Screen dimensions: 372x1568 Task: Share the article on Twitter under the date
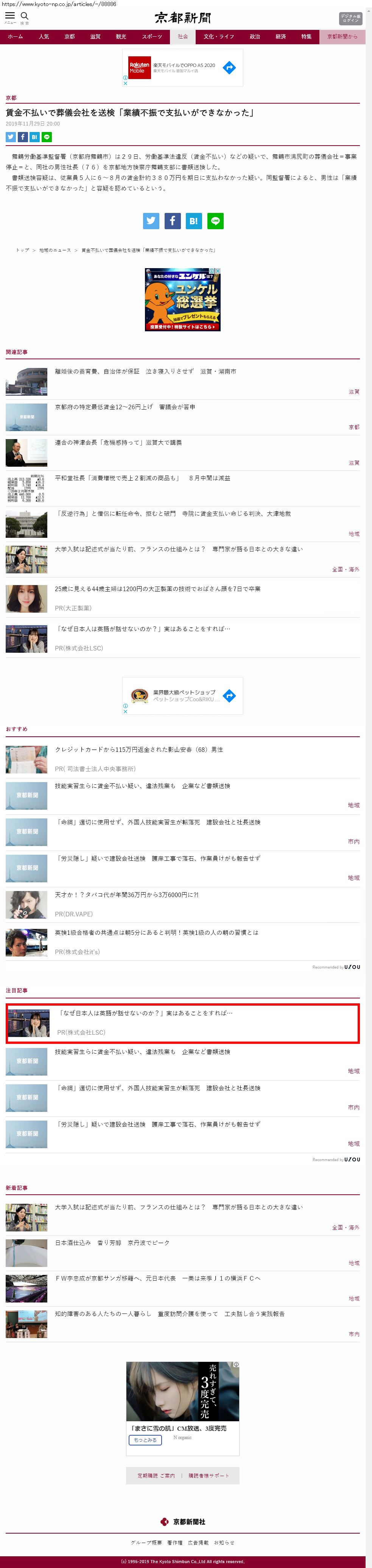click(x=10, y=137)
